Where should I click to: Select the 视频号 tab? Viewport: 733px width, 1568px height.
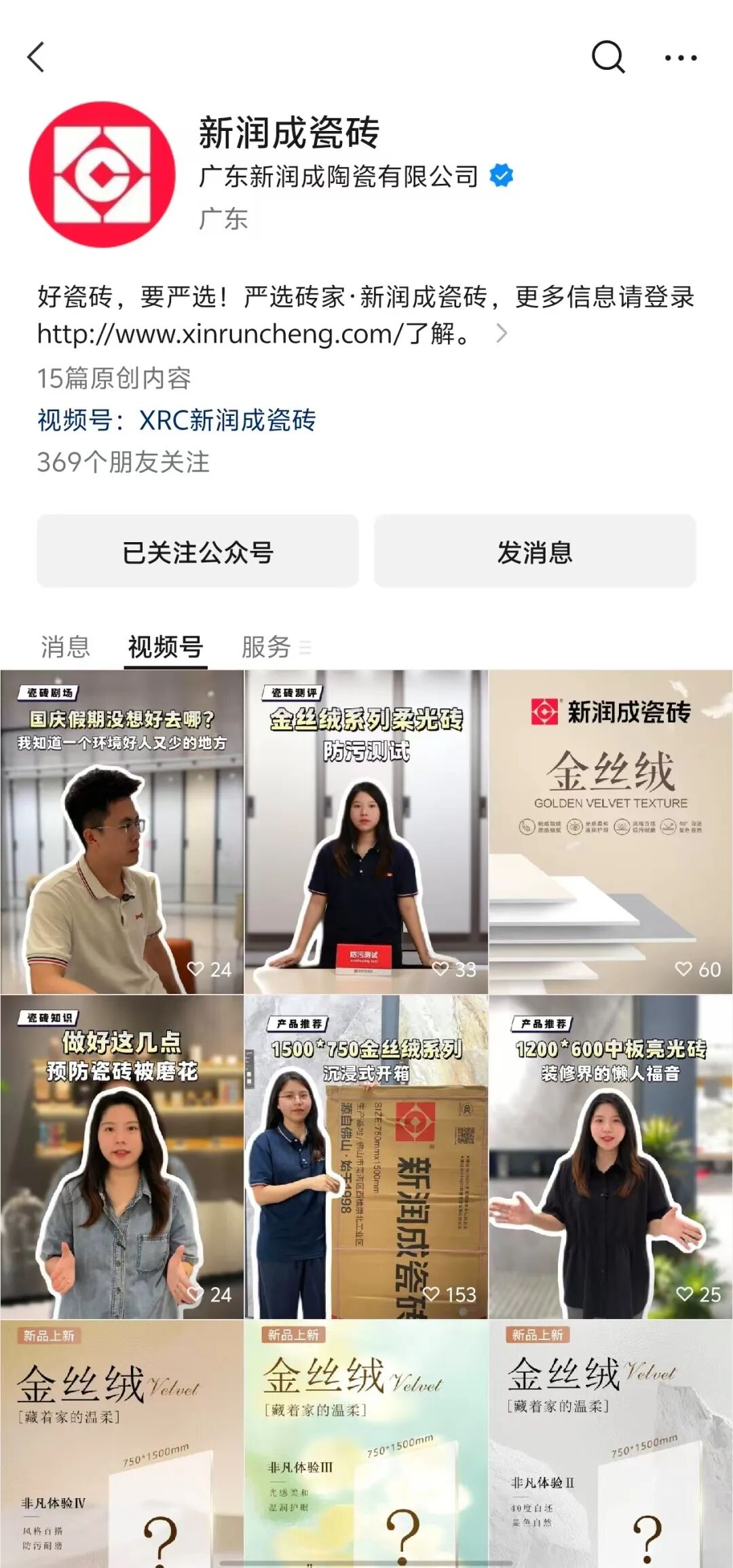(166, 647)
